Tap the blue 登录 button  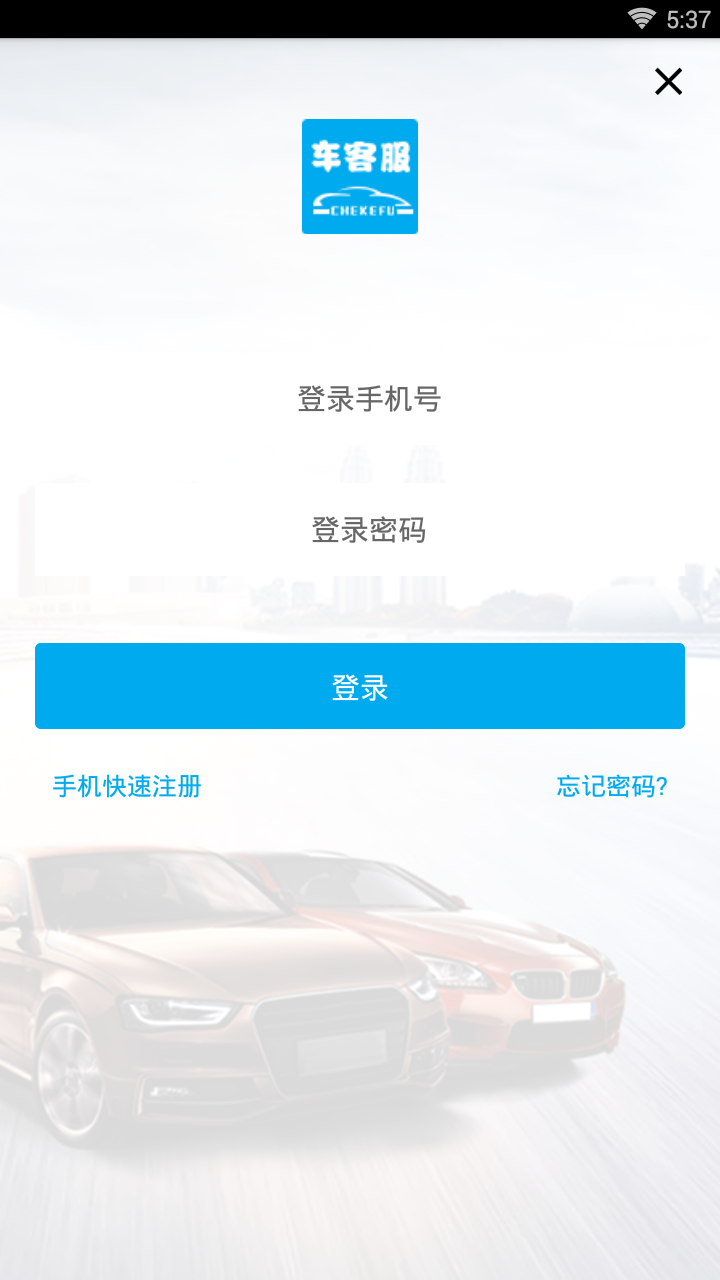[x=360, y=686]
